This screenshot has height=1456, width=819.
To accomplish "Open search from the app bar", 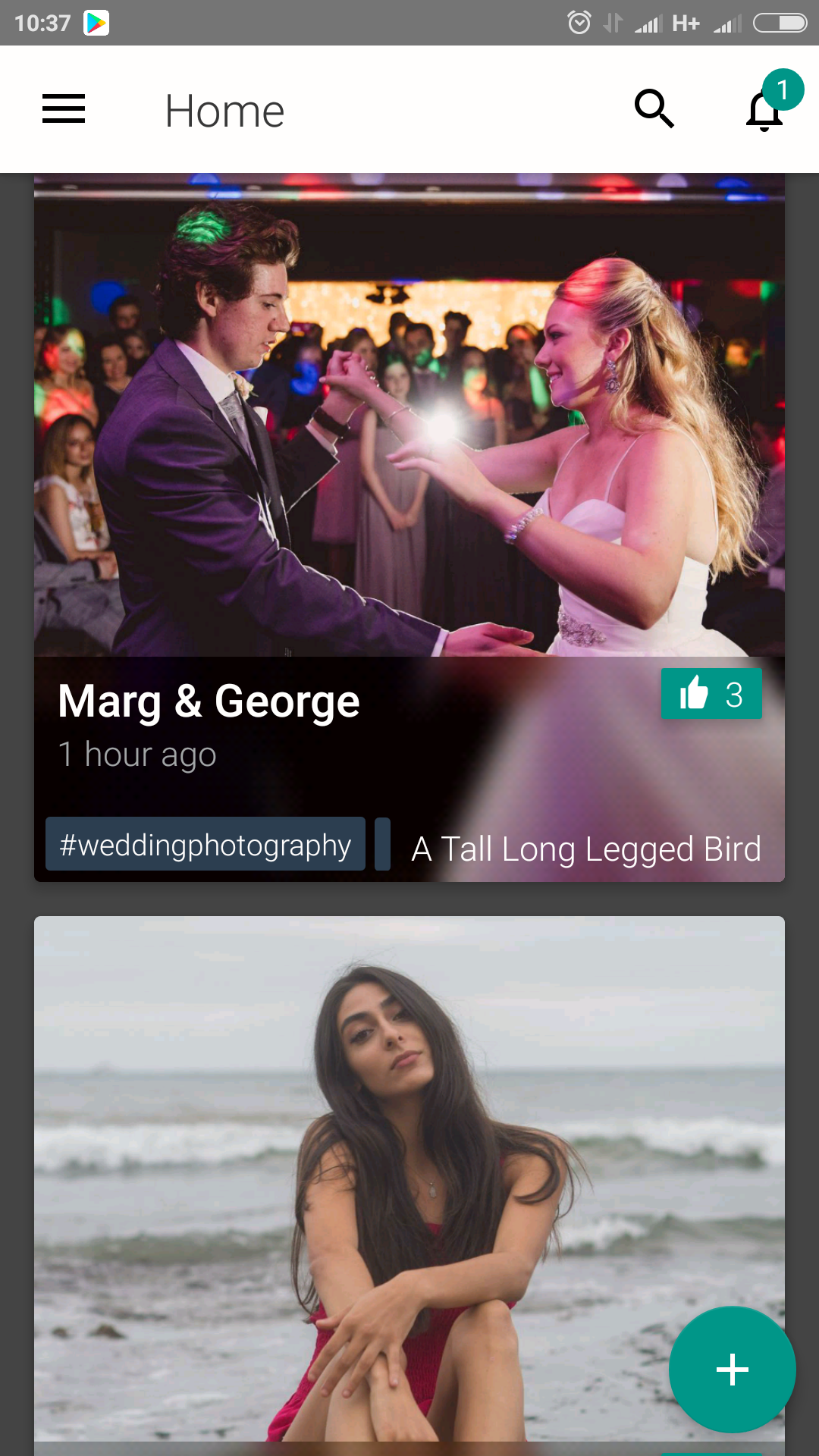I will pyautogui.click(x=654, y=109).
